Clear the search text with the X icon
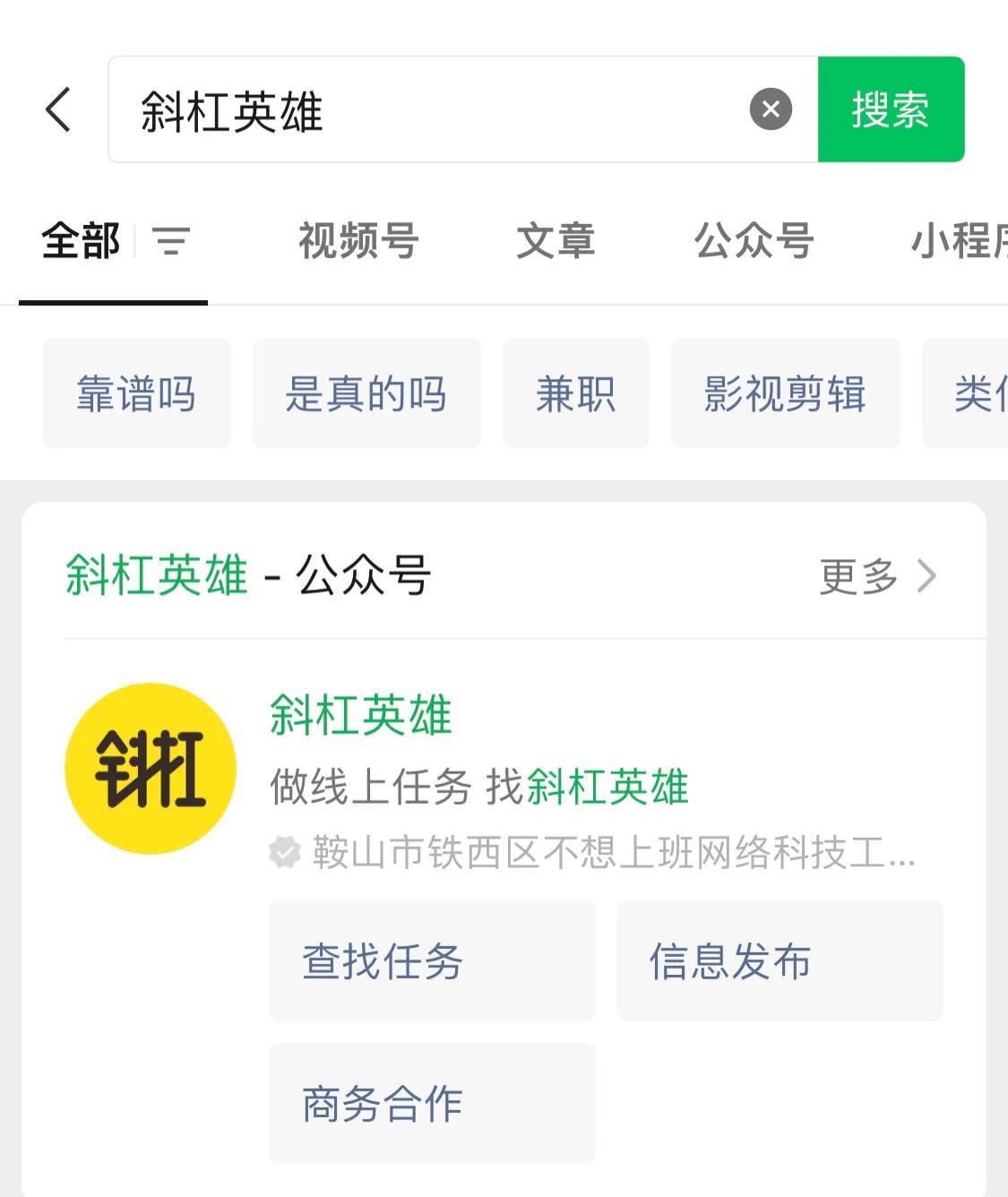 [771, 110]
